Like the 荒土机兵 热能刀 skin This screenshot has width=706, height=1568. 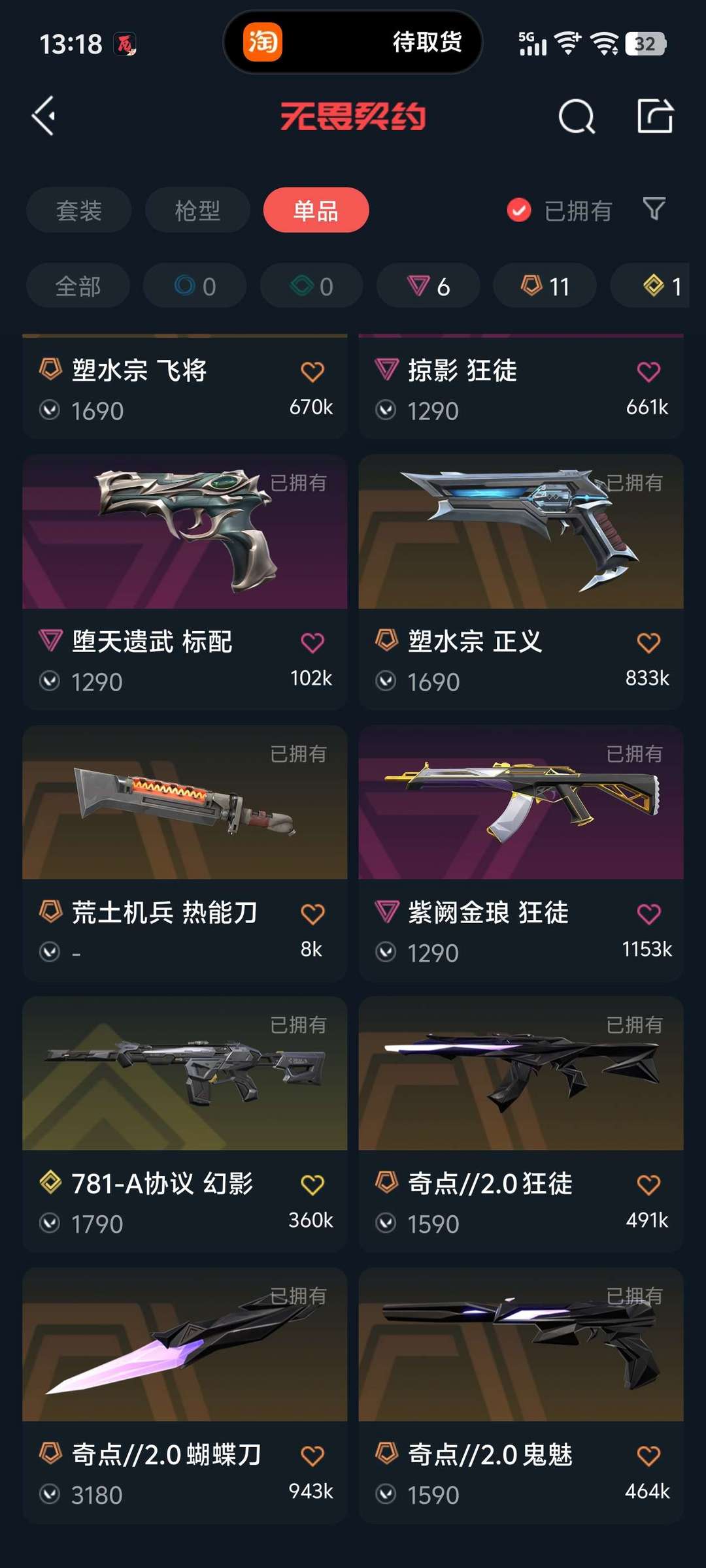[x=312, y=913]
